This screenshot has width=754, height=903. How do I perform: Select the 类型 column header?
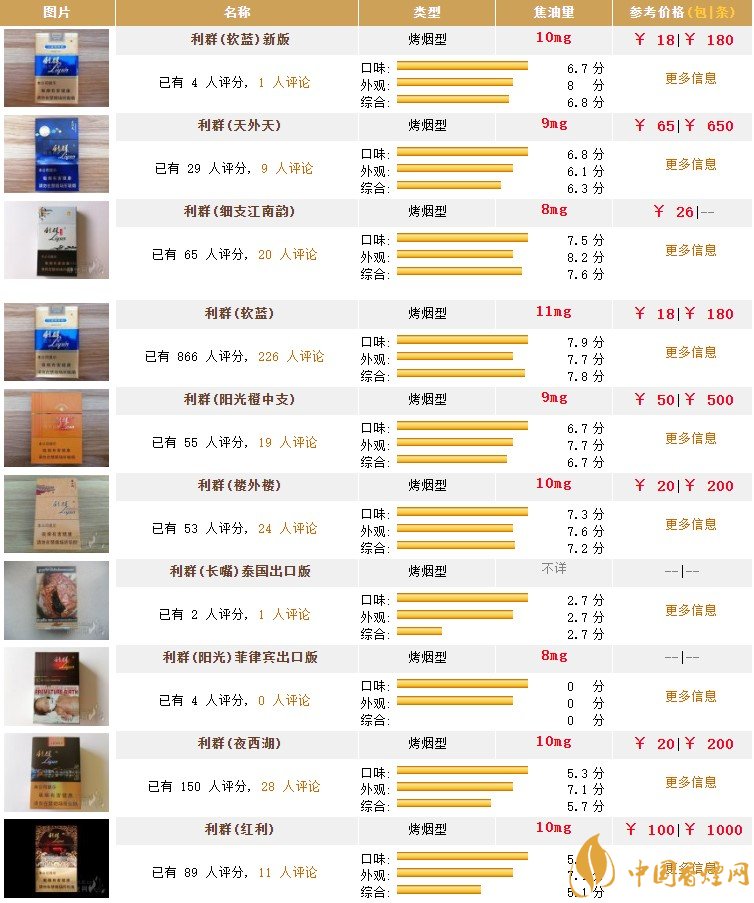[425, 13]
